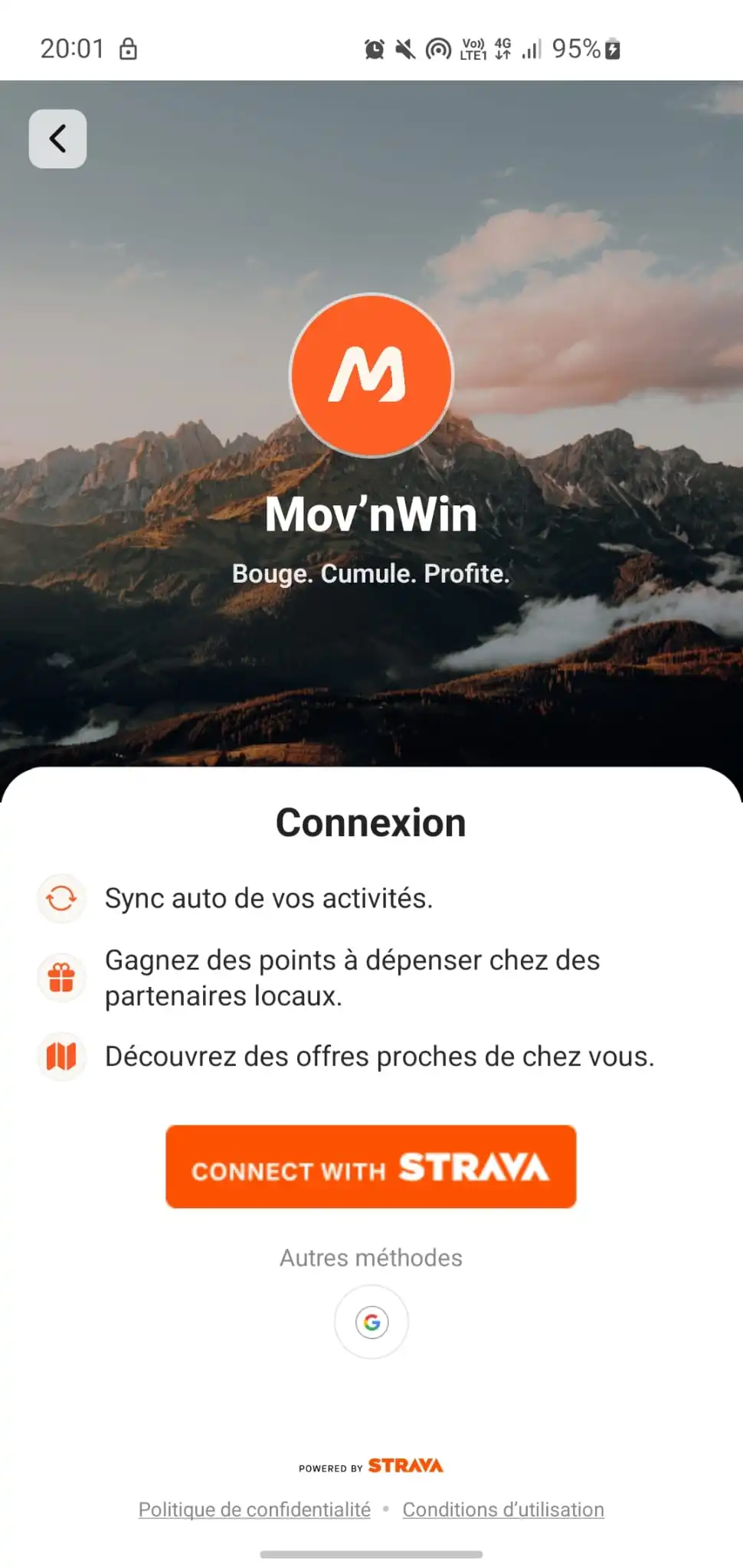Click the map offers icon
Viewport: 743px width, 1568px height.
(x=61, y=1057)
